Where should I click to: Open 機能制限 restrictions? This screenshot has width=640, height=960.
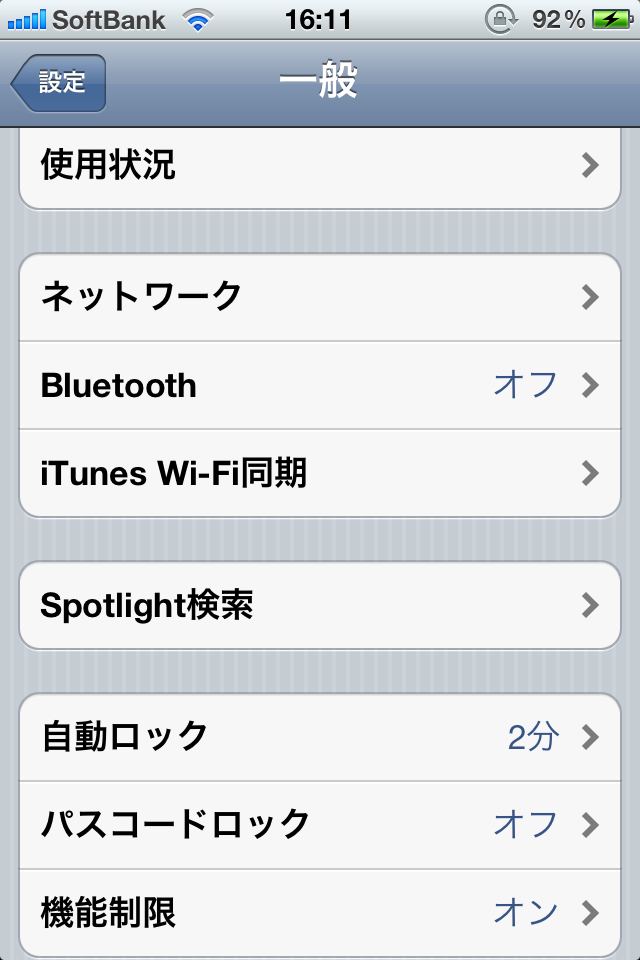tap(320, 912)
